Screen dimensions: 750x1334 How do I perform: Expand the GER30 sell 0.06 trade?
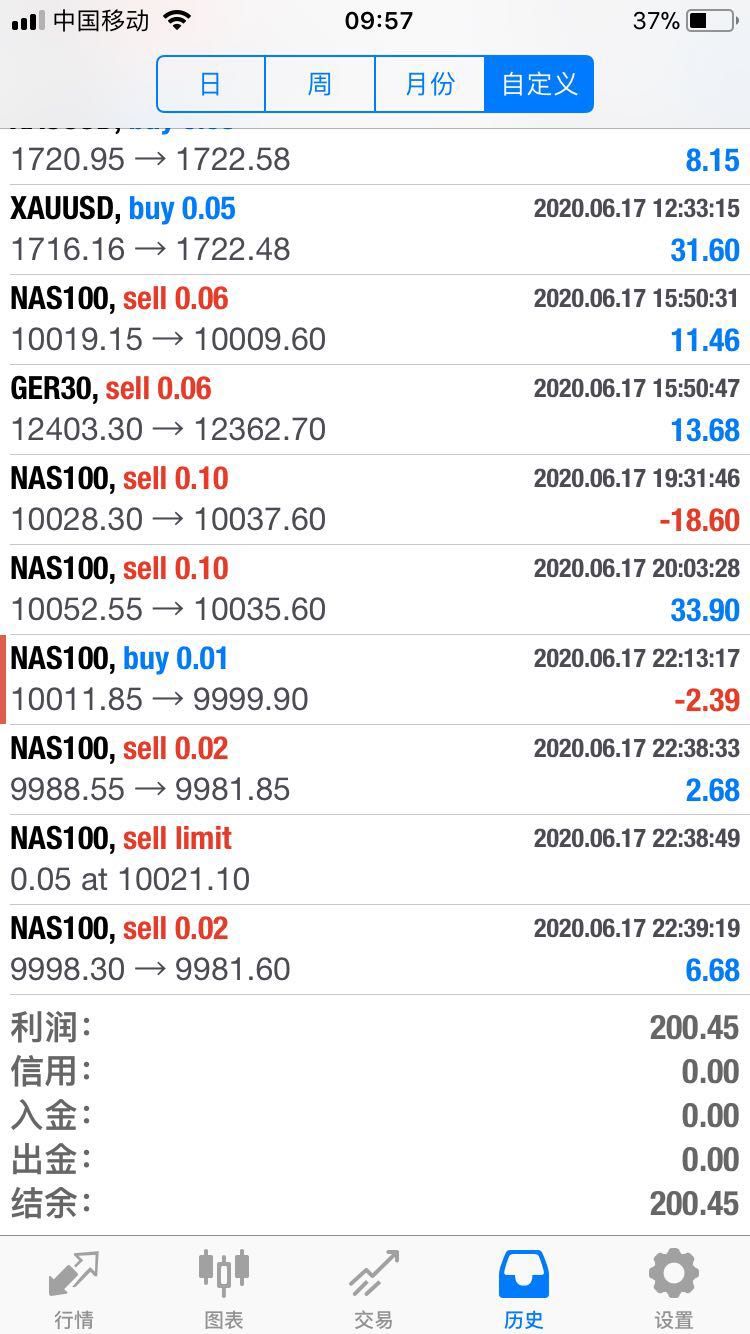tap(375, 410)
